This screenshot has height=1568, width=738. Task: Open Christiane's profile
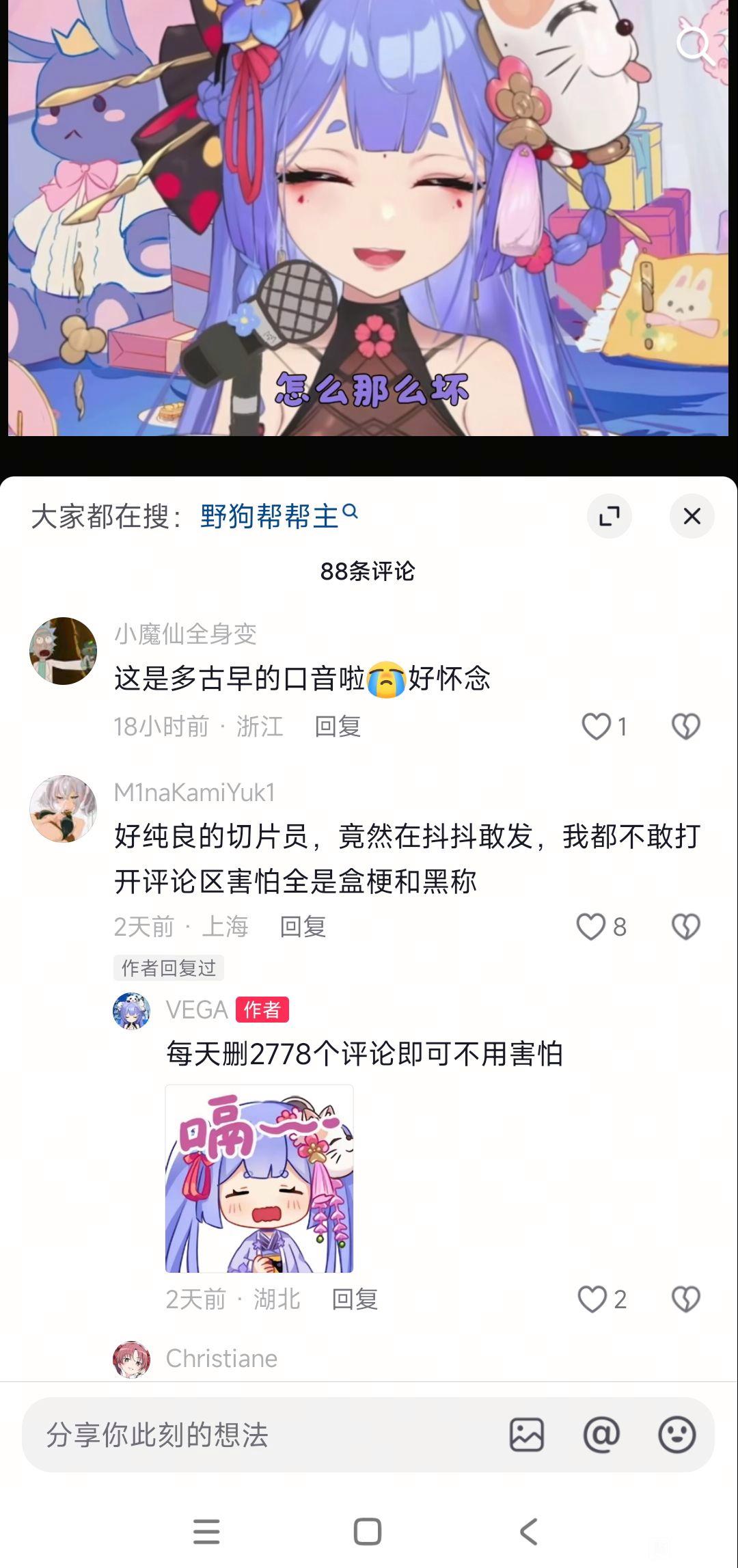click(132, 1359)
